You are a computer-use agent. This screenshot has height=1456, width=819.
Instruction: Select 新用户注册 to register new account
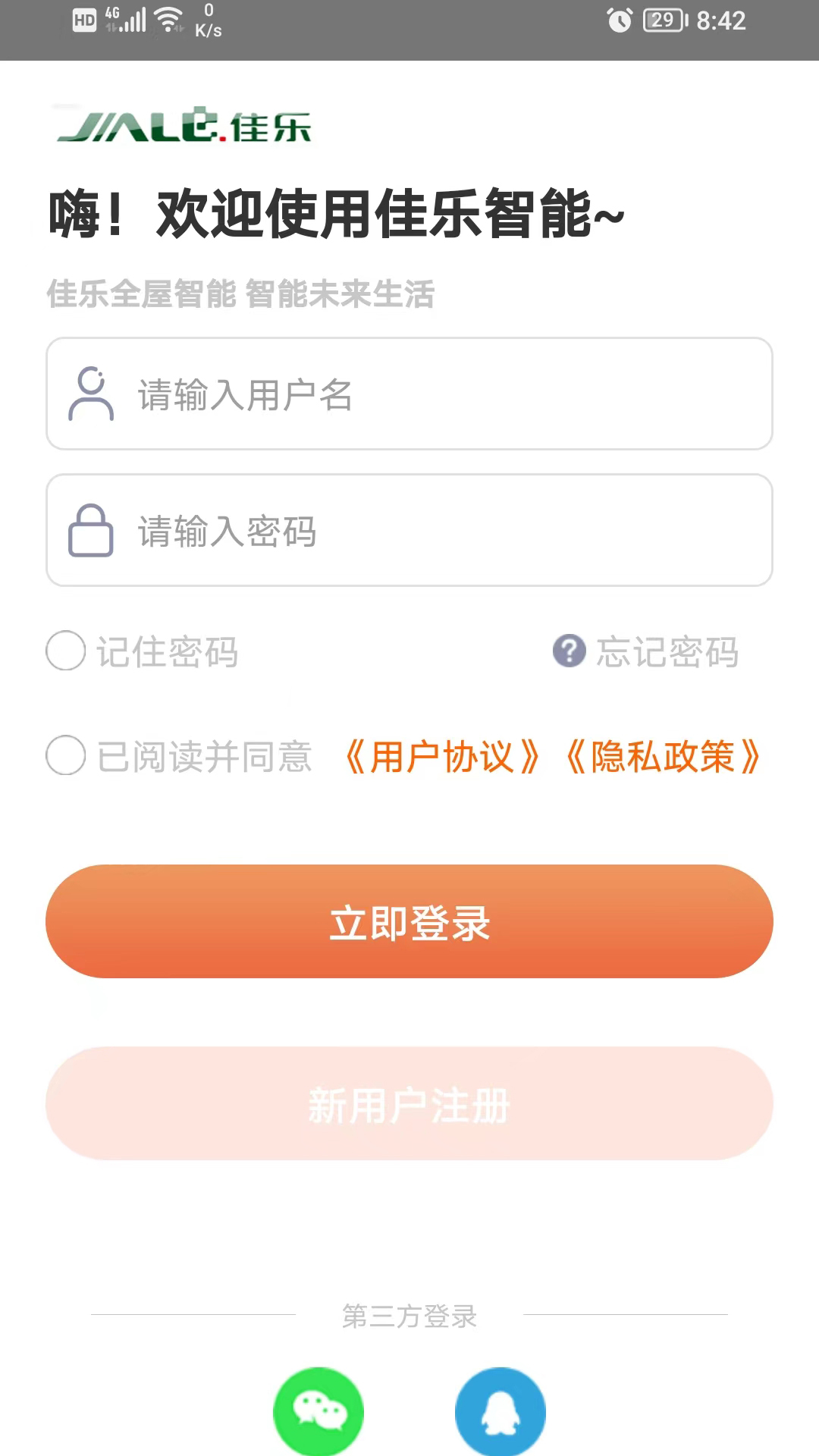(x=409, y=1104)
